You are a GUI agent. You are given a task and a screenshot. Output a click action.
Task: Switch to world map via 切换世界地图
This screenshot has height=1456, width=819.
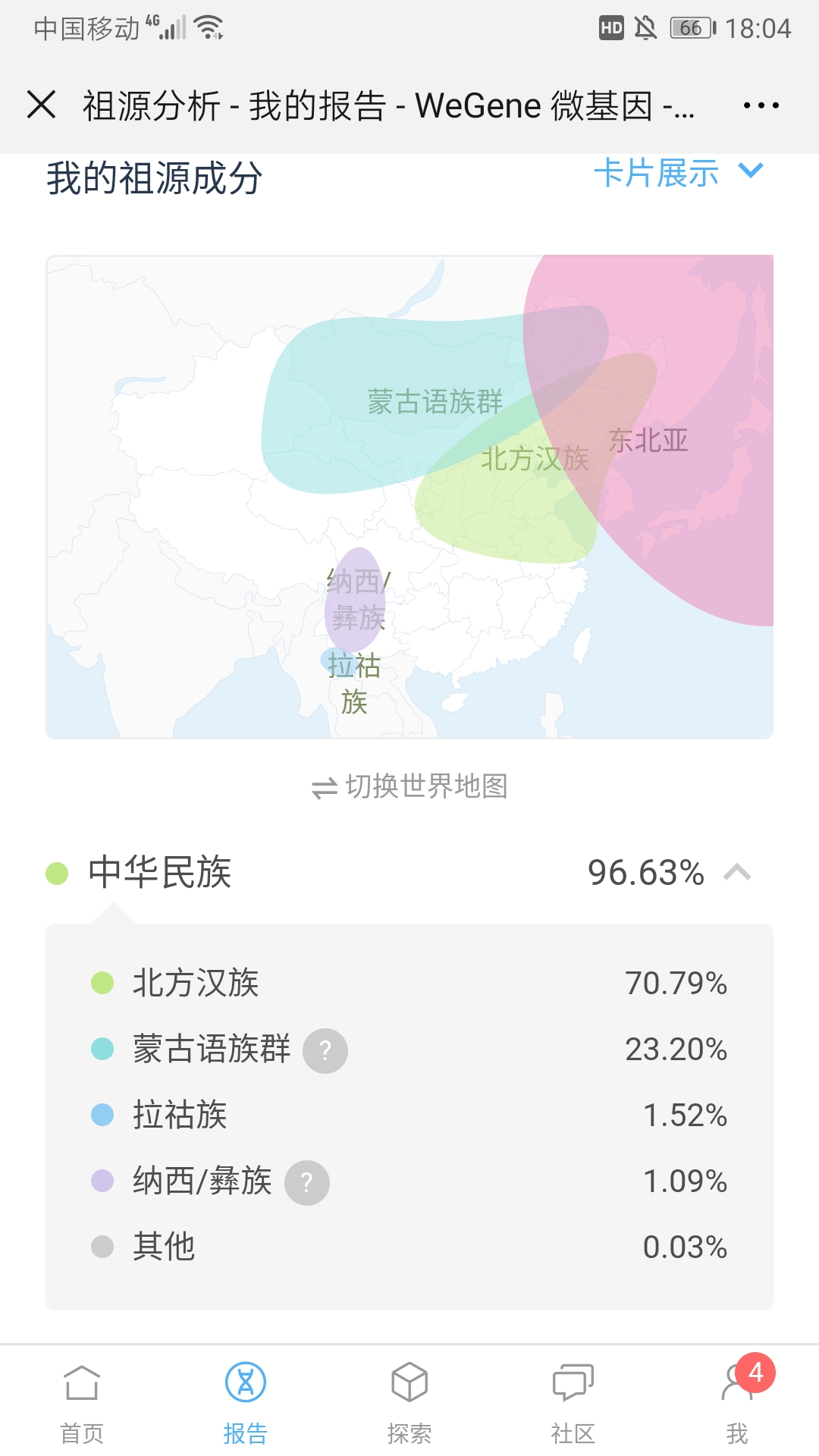[x=409, y=786]
